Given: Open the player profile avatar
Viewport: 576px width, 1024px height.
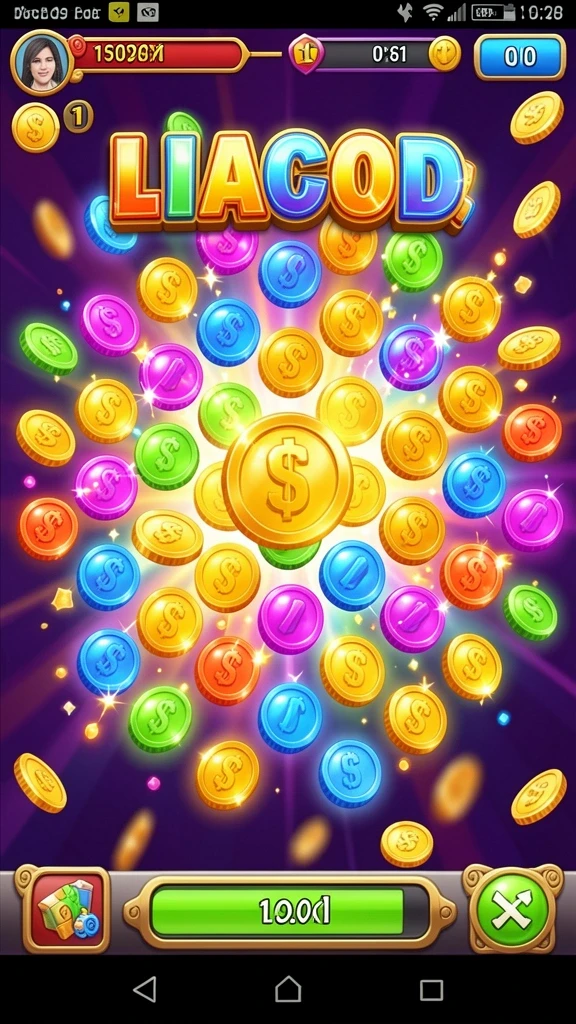Looking at the screenshot, I should [40, 63].
